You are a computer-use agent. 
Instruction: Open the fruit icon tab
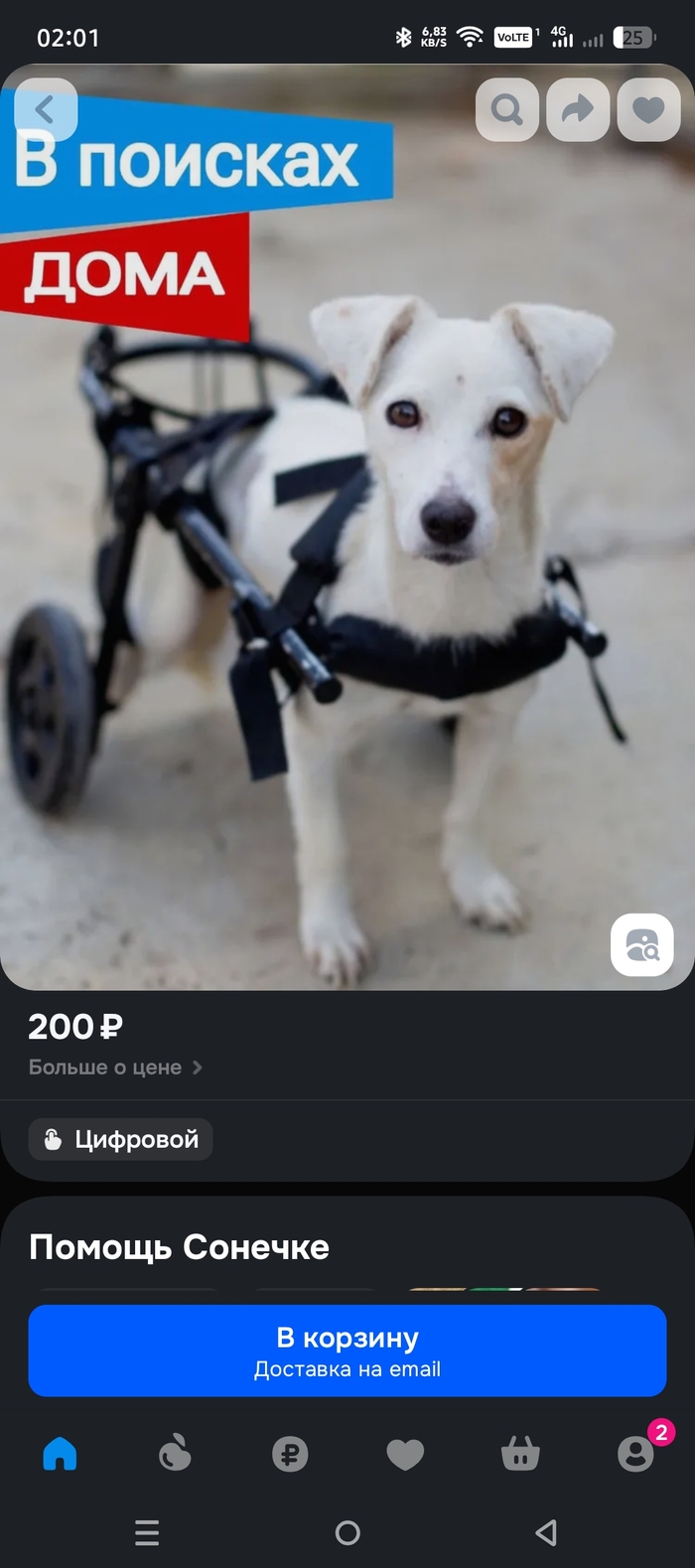click(x=175, y=1455)
